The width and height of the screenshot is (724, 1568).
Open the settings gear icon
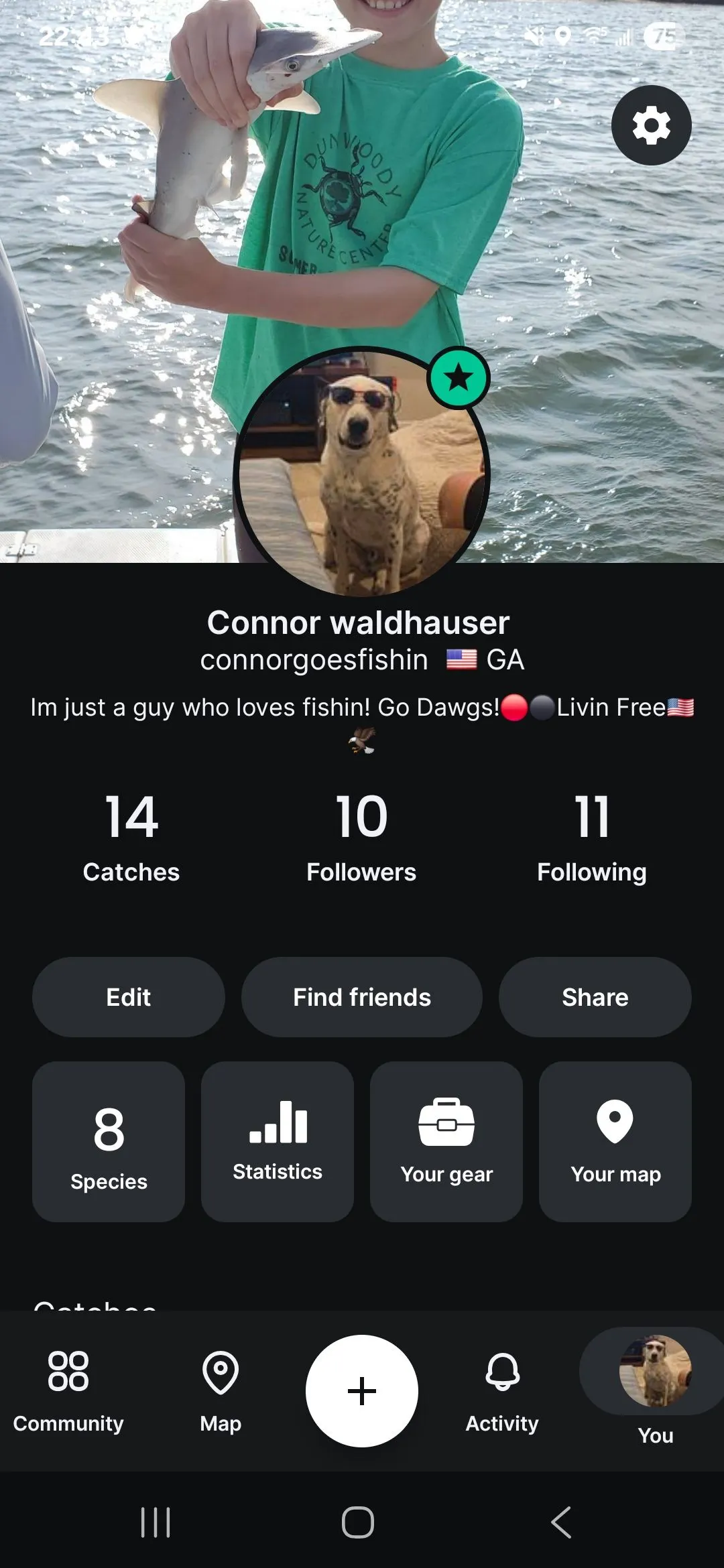(651, 125)
